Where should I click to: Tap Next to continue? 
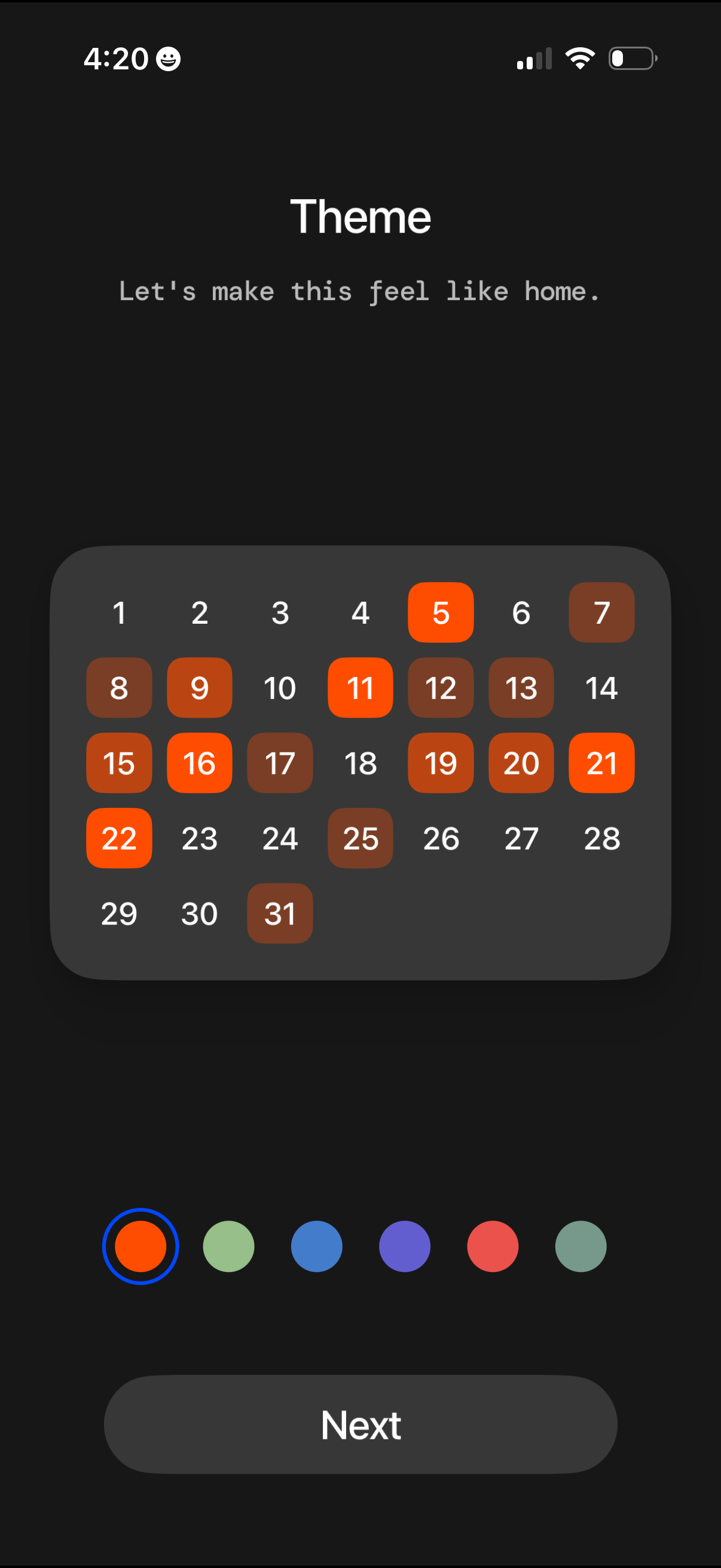(x=360, y=1424)
